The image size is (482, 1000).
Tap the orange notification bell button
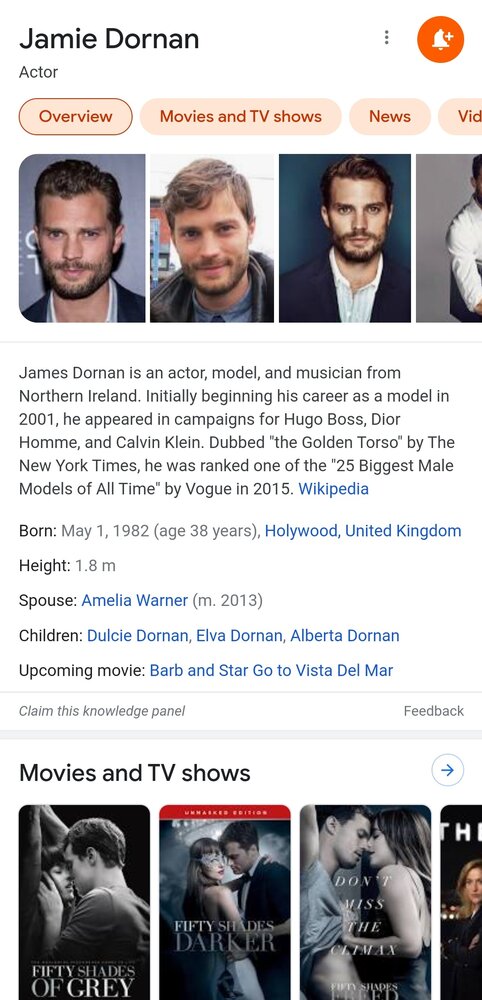(x=441, y=40)
